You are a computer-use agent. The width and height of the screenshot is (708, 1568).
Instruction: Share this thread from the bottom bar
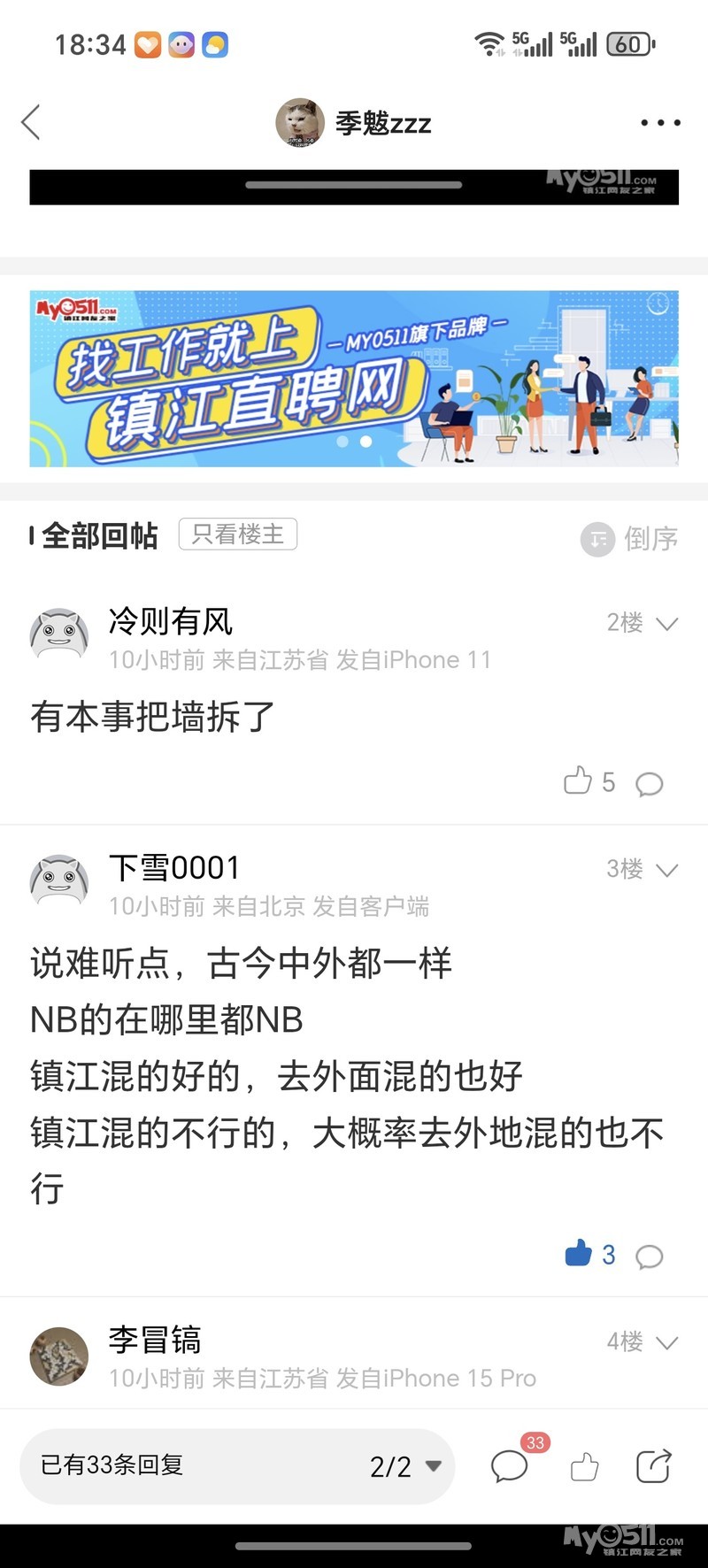[654, 1466]
